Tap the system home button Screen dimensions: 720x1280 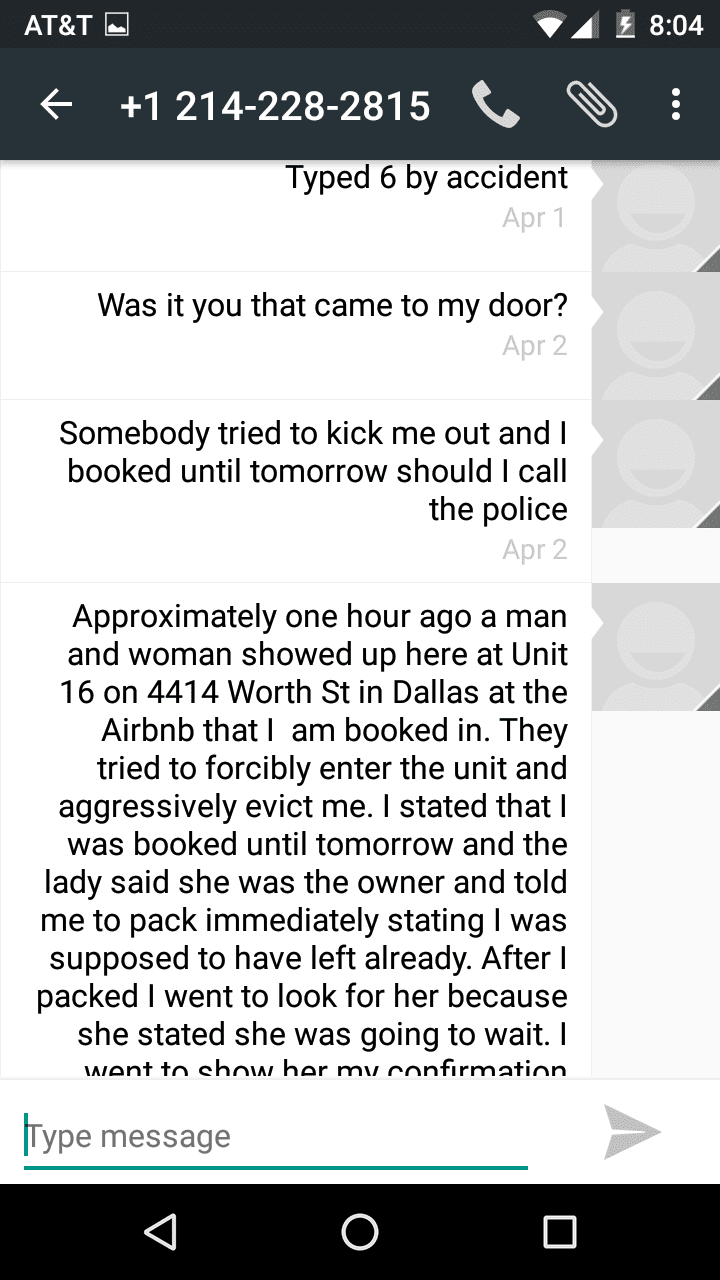coord(360,1231)
